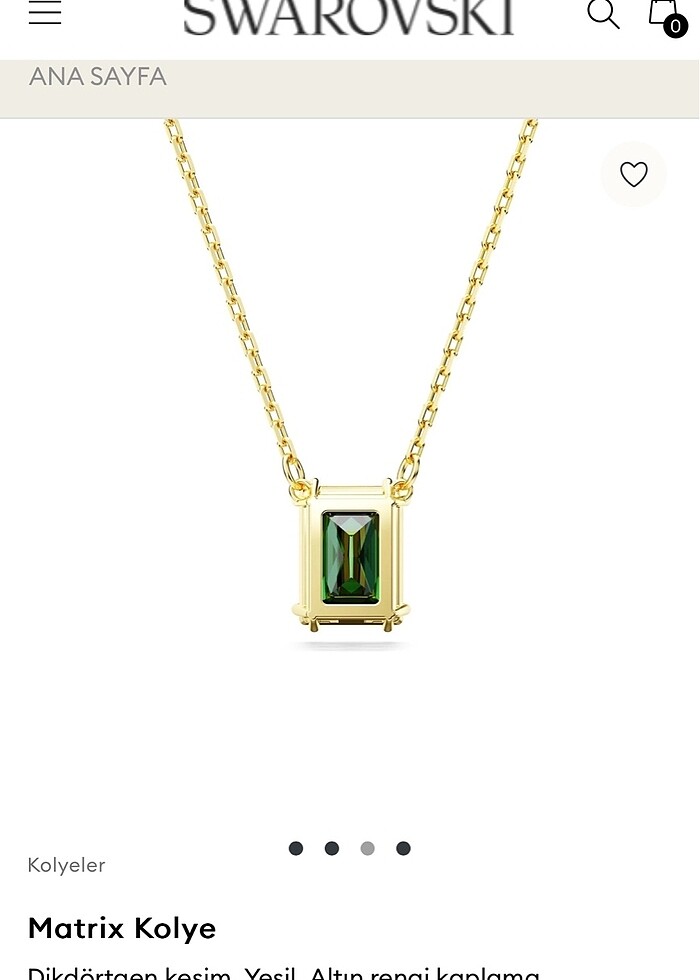
Task: Jump to the second image dot
Action: 332,848
